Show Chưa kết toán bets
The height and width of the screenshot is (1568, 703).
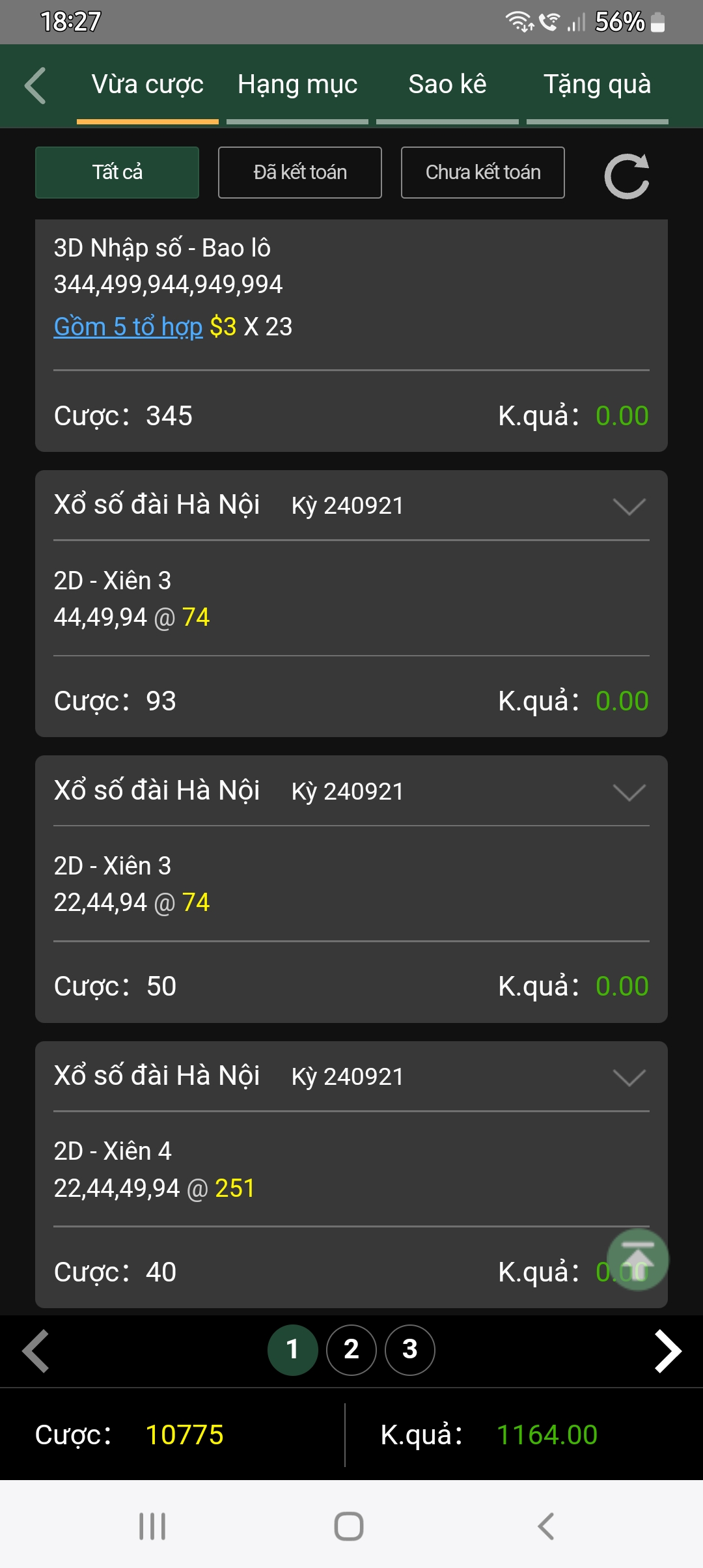click(483, 173)
